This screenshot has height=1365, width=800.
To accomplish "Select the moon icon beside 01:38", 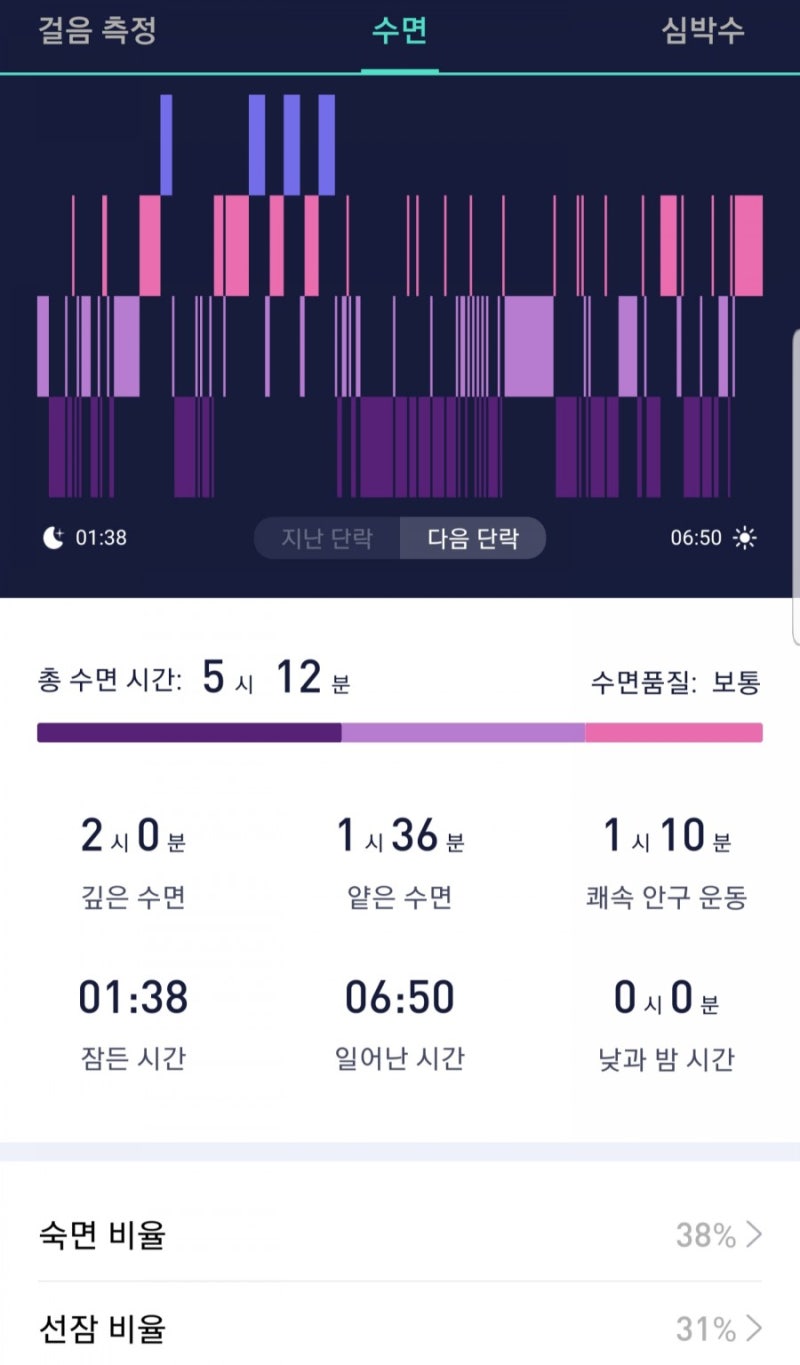I will pyautogui.click(x=55, y=537).
